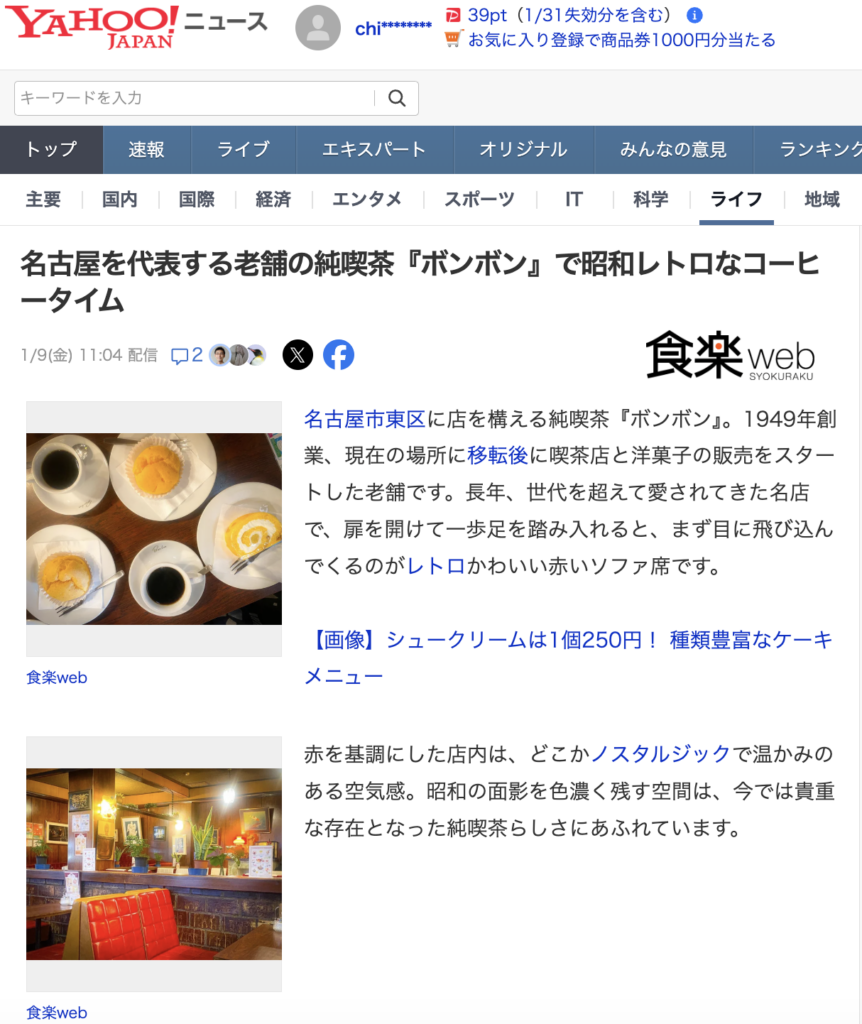Select the 国内 category

[x=120, y=199]
